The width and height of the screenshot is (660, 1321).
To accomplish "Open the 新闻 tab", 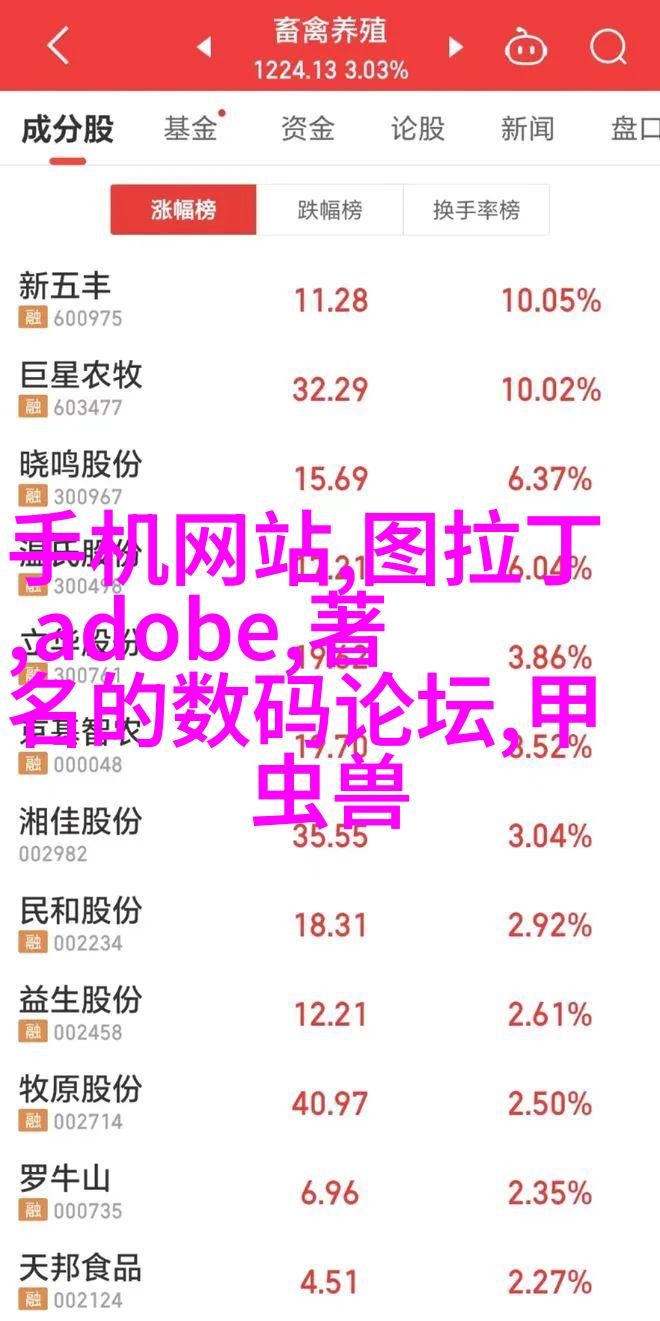I will coord(528,129).
